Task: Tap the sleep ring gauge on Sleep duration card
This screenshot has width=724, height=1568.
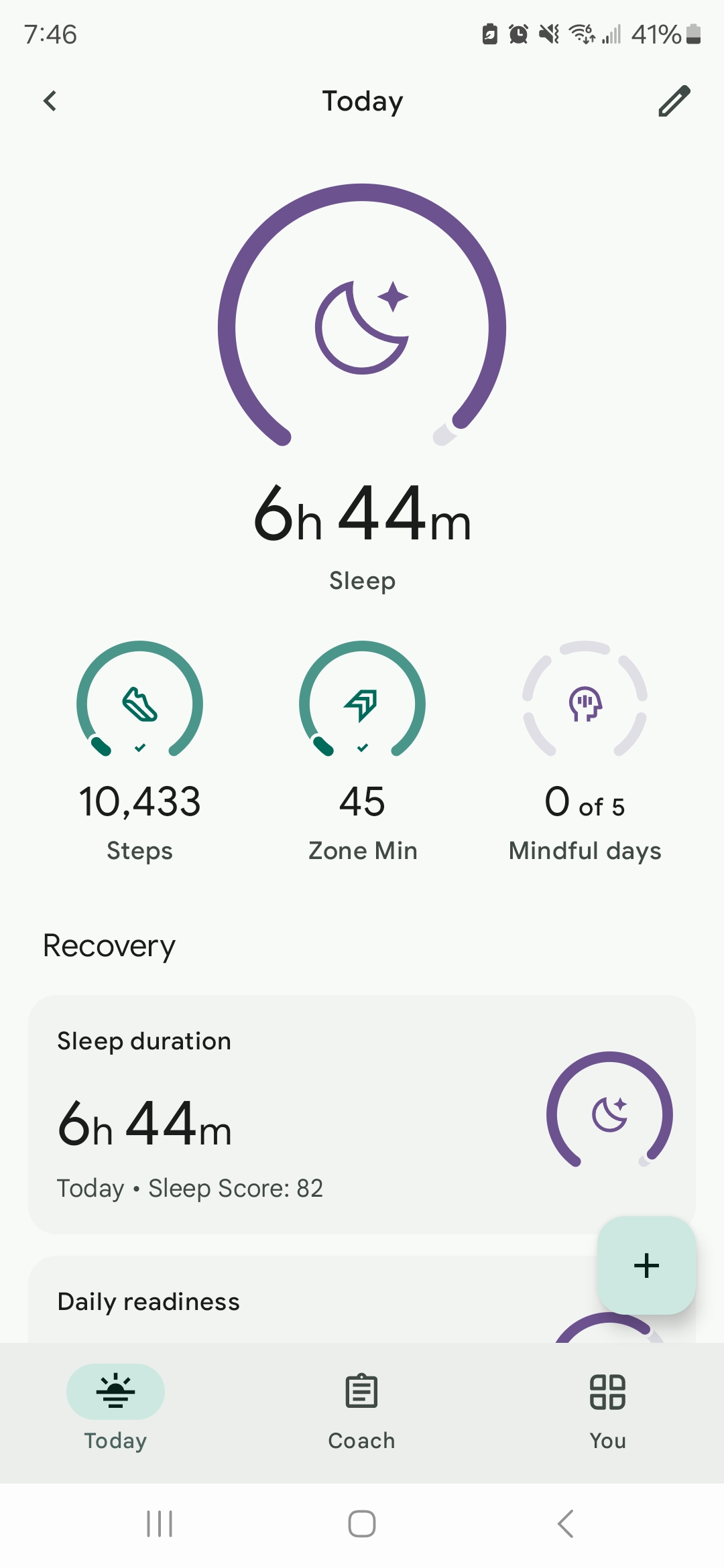Action: coord(610,1112)
